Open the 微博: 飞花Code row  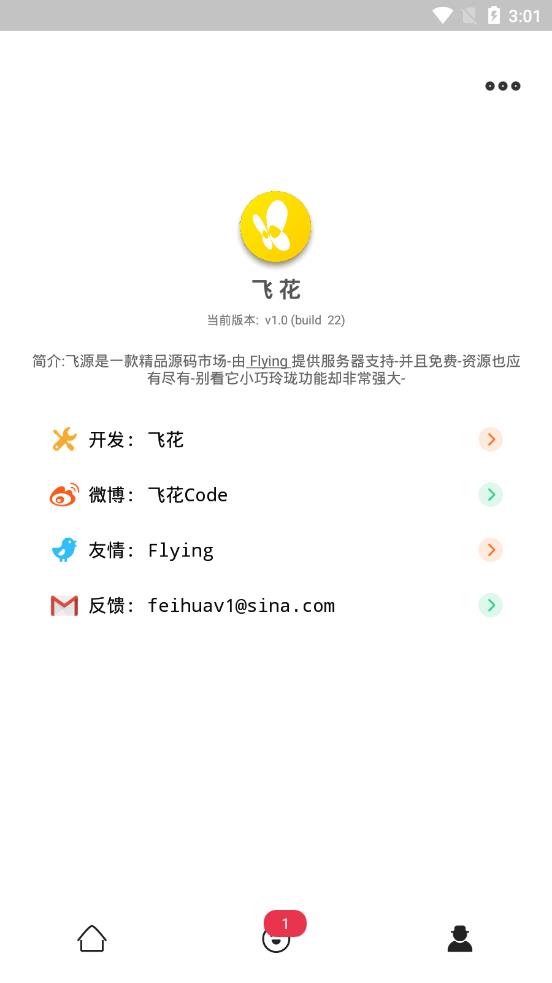click(x=276, y=495)
